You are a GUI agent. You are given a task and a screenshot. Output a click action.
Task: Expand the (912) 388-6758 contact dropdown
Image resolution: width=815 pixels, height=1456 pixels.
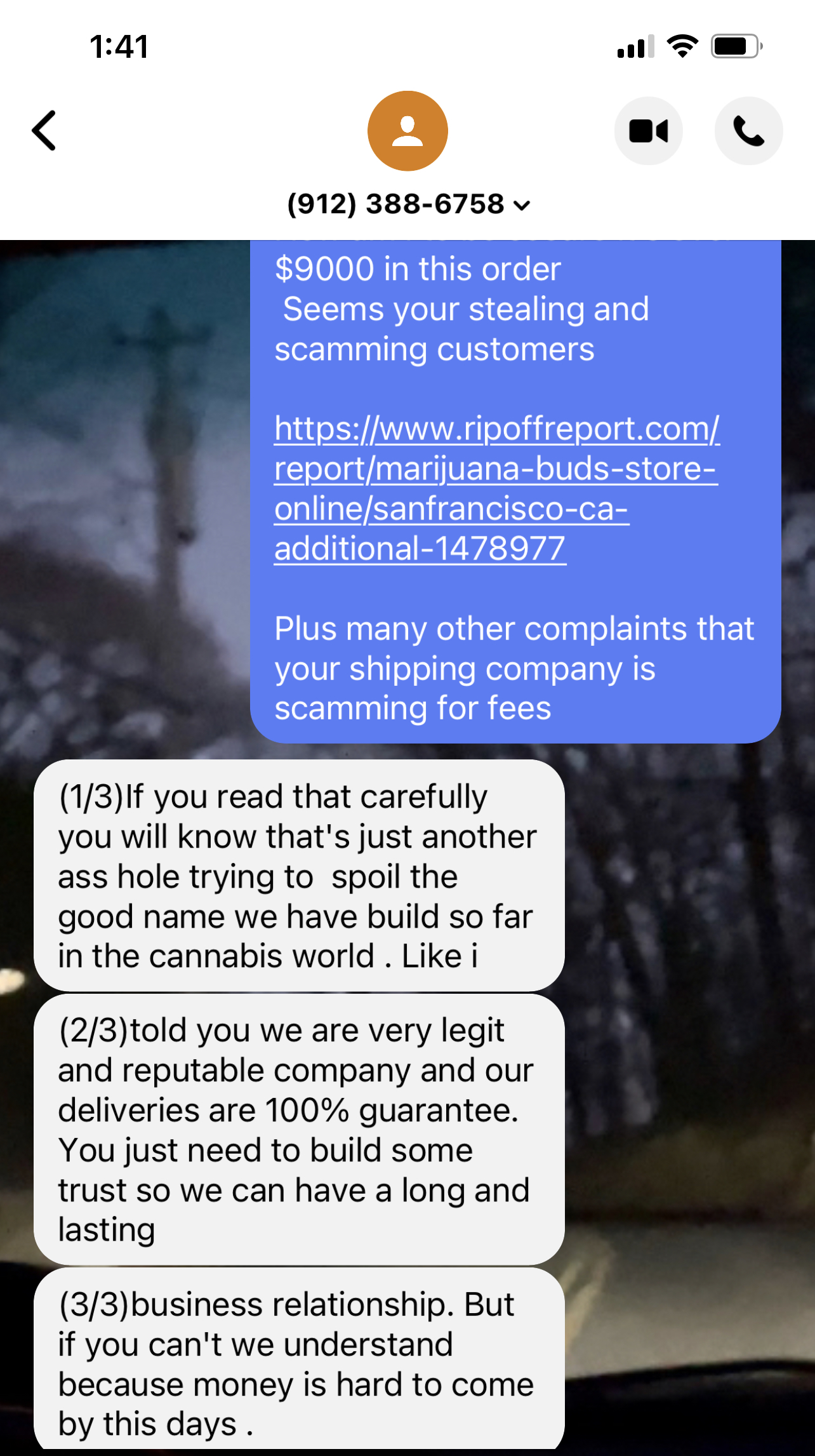[522, 205]
